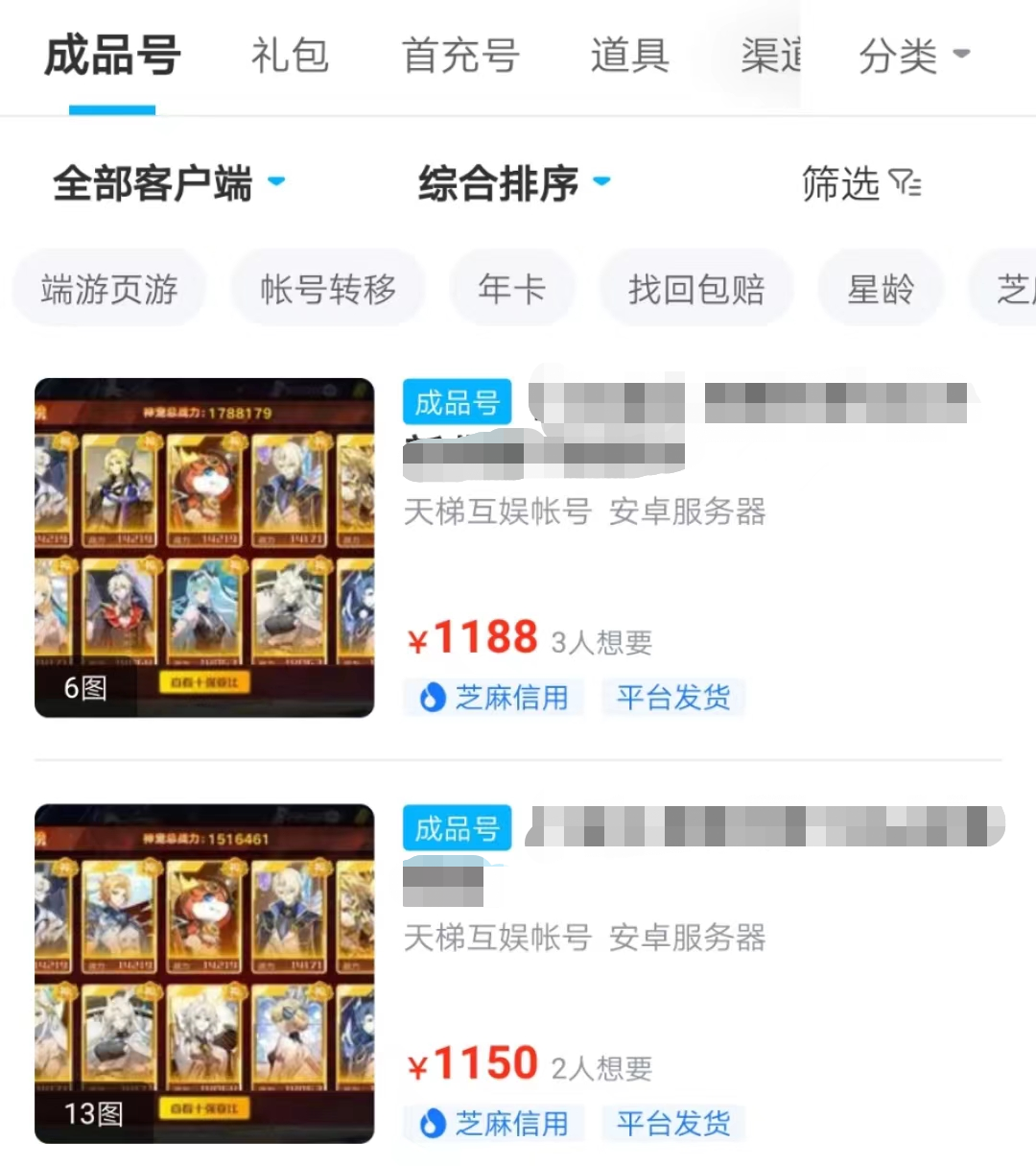Screen dimensions: 1036x1166
Task: Expand the 分类 category dropdown
Action: pyautogui.click(x=913, y=56)
